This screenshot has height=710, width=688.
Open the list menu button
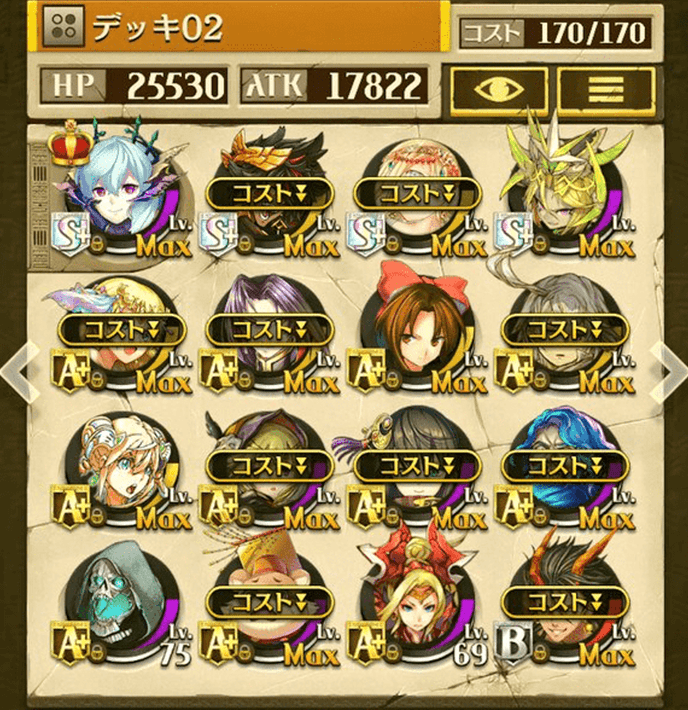pyautogui.click(x=606, y=87)
